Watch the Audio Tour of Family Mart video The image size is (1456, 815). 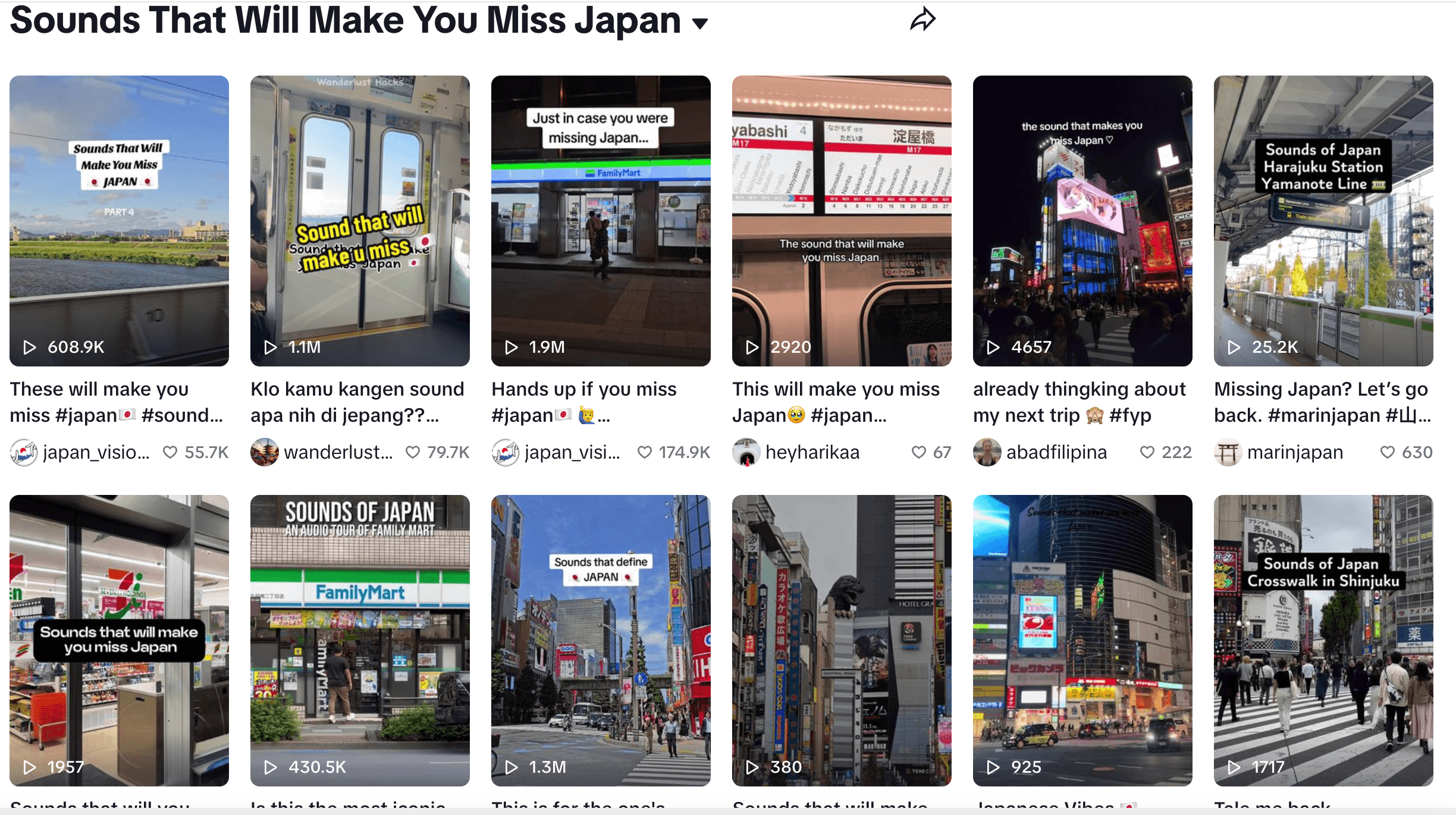tap(360, 640)
